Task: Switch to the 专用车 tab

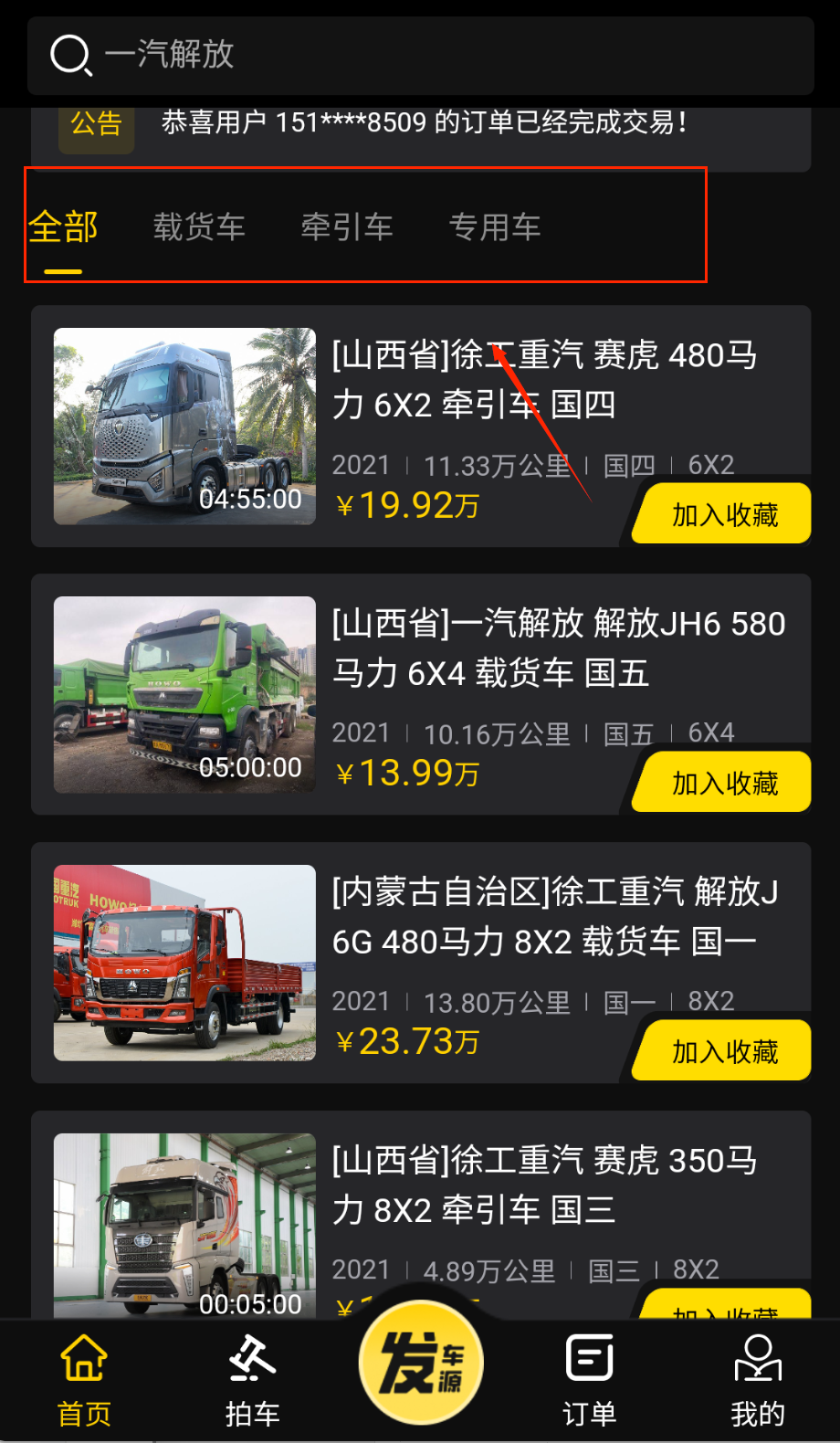Action: pyautogui.click(x=495, y=227)
